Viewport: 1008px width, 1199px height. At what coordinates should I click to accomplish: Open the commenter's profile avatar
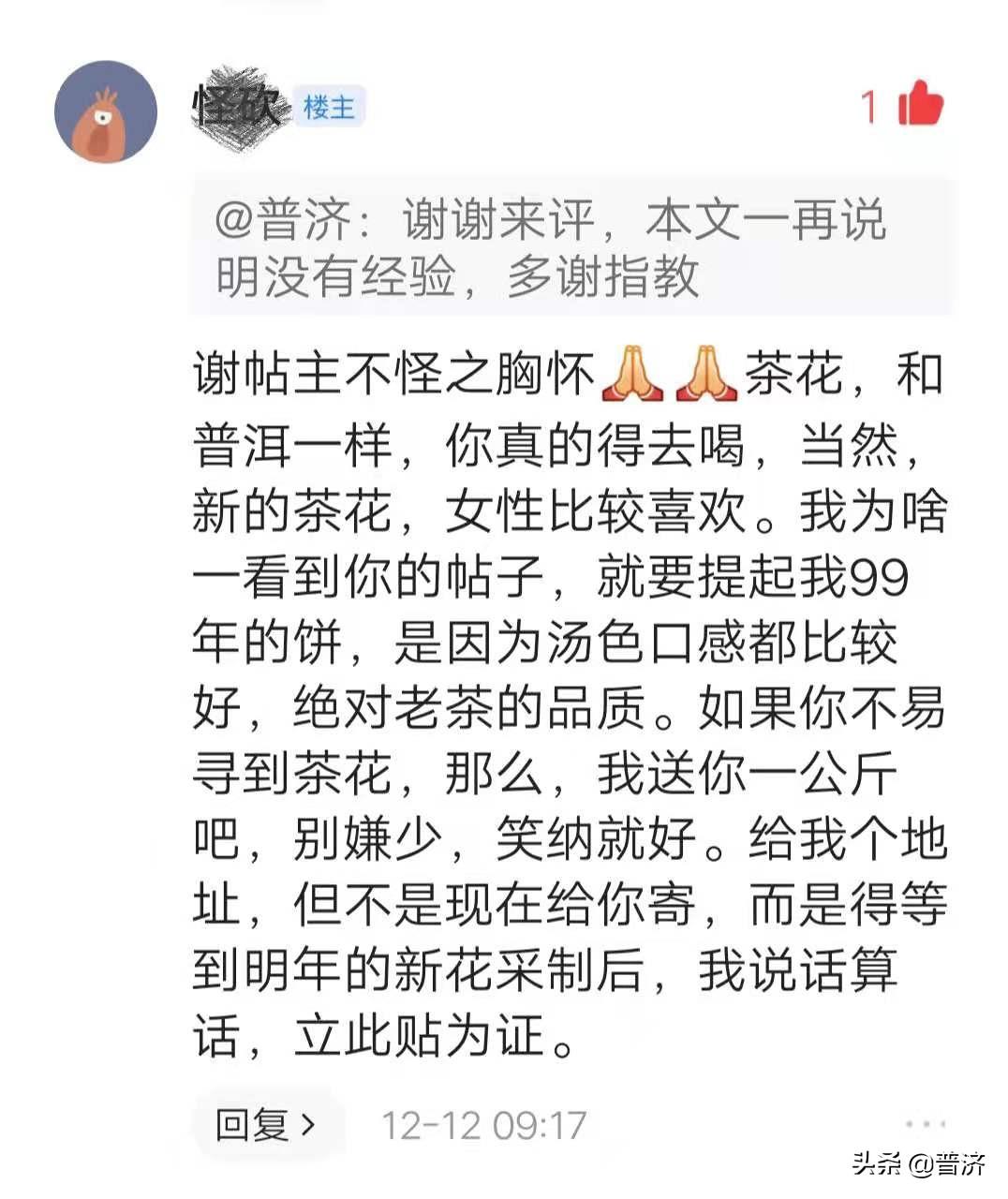click(107, 111)
